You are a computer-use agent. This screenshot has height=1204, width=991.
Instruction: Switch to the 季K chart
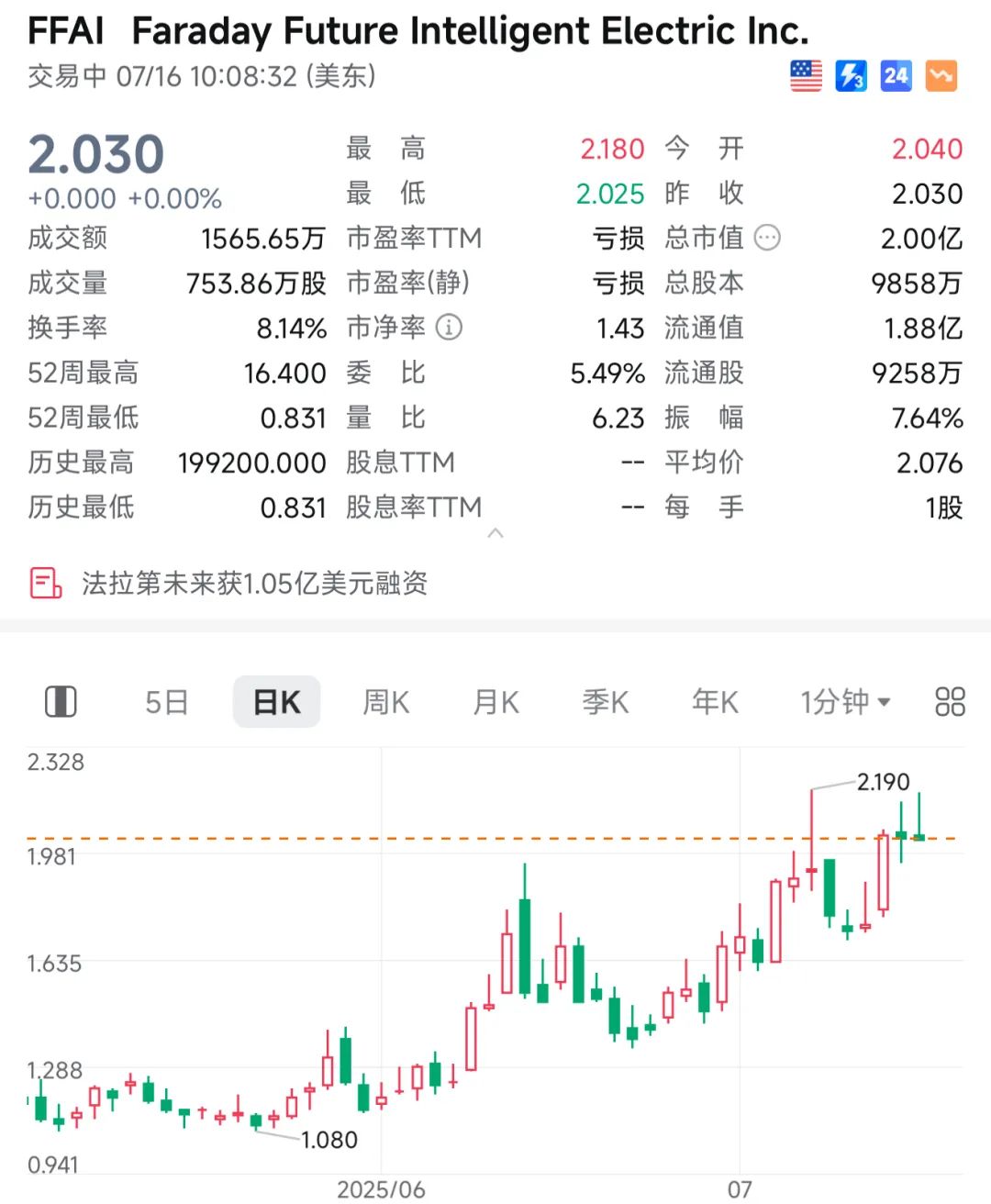(606, 702)
